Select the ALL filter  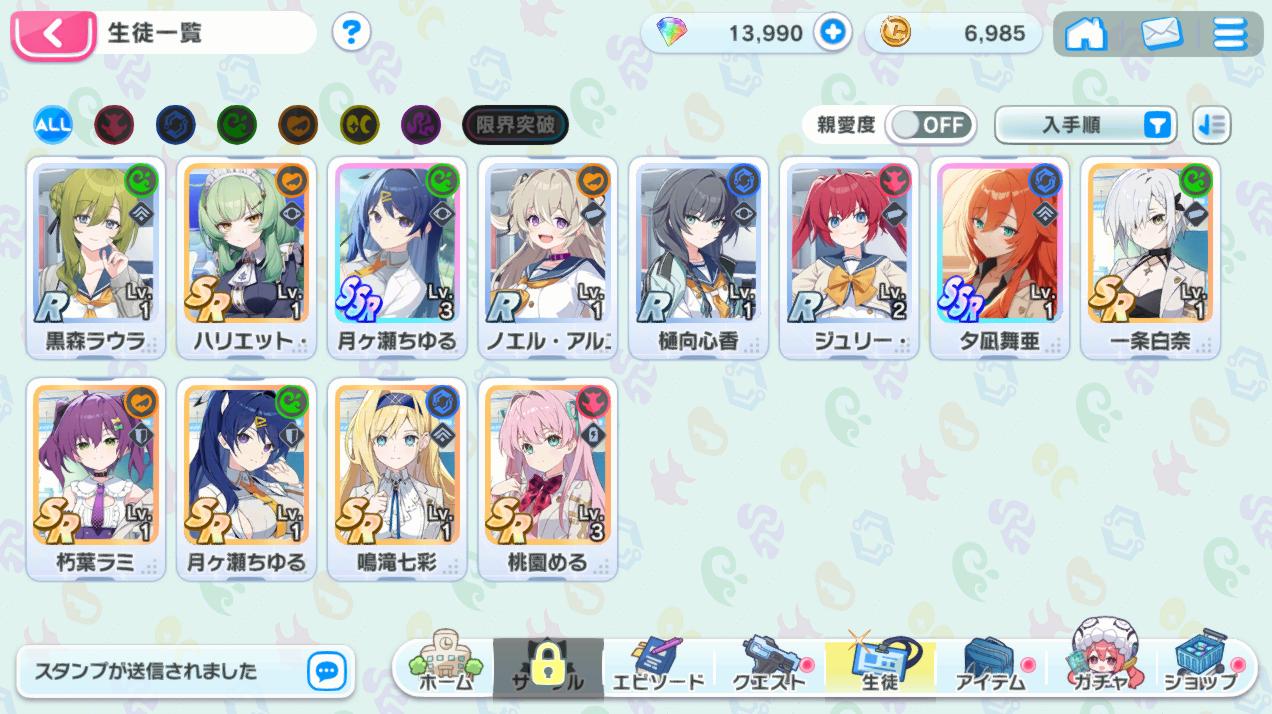(53, 125)
